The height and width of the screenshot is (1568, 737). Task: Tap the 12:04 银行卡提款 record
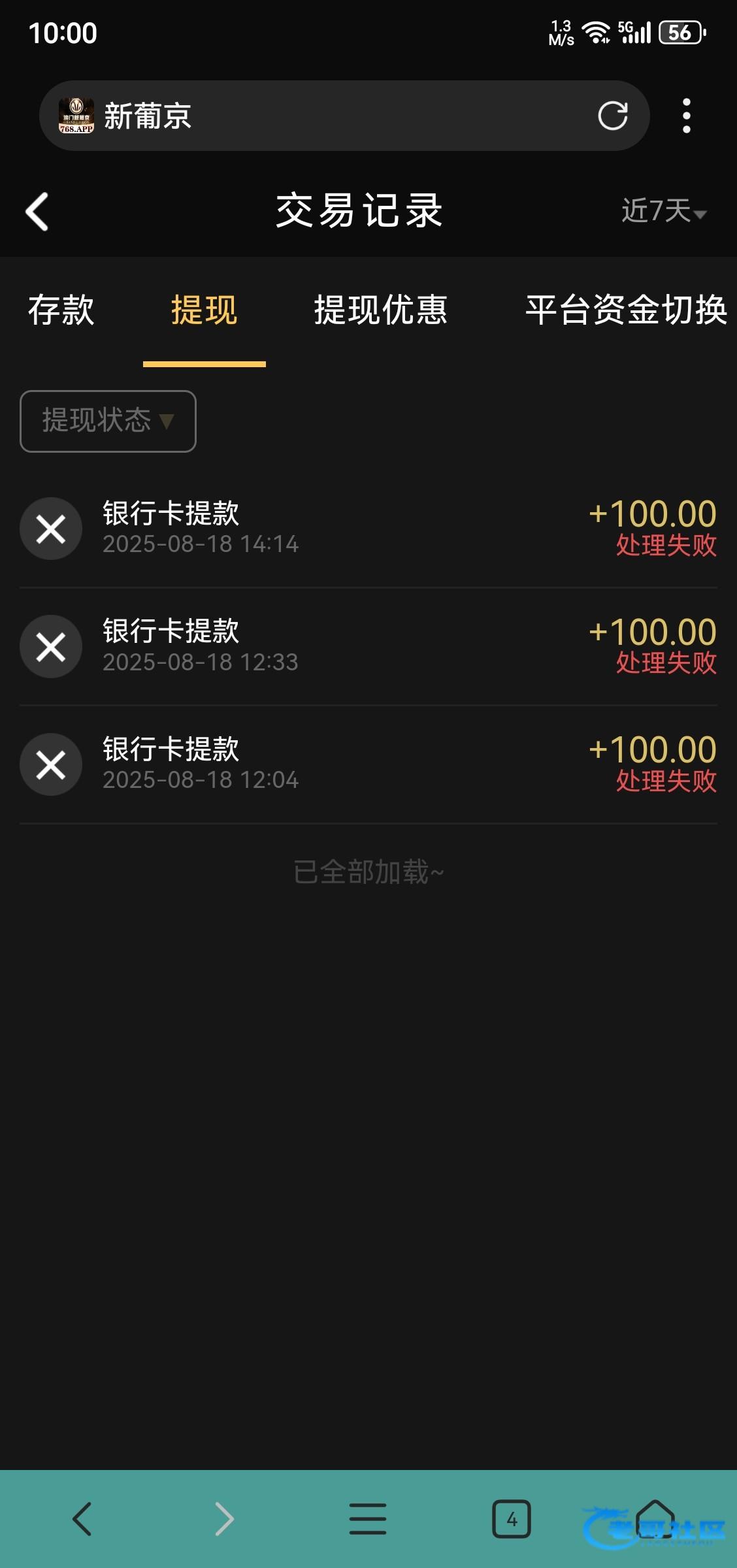[x=368, y=764]
